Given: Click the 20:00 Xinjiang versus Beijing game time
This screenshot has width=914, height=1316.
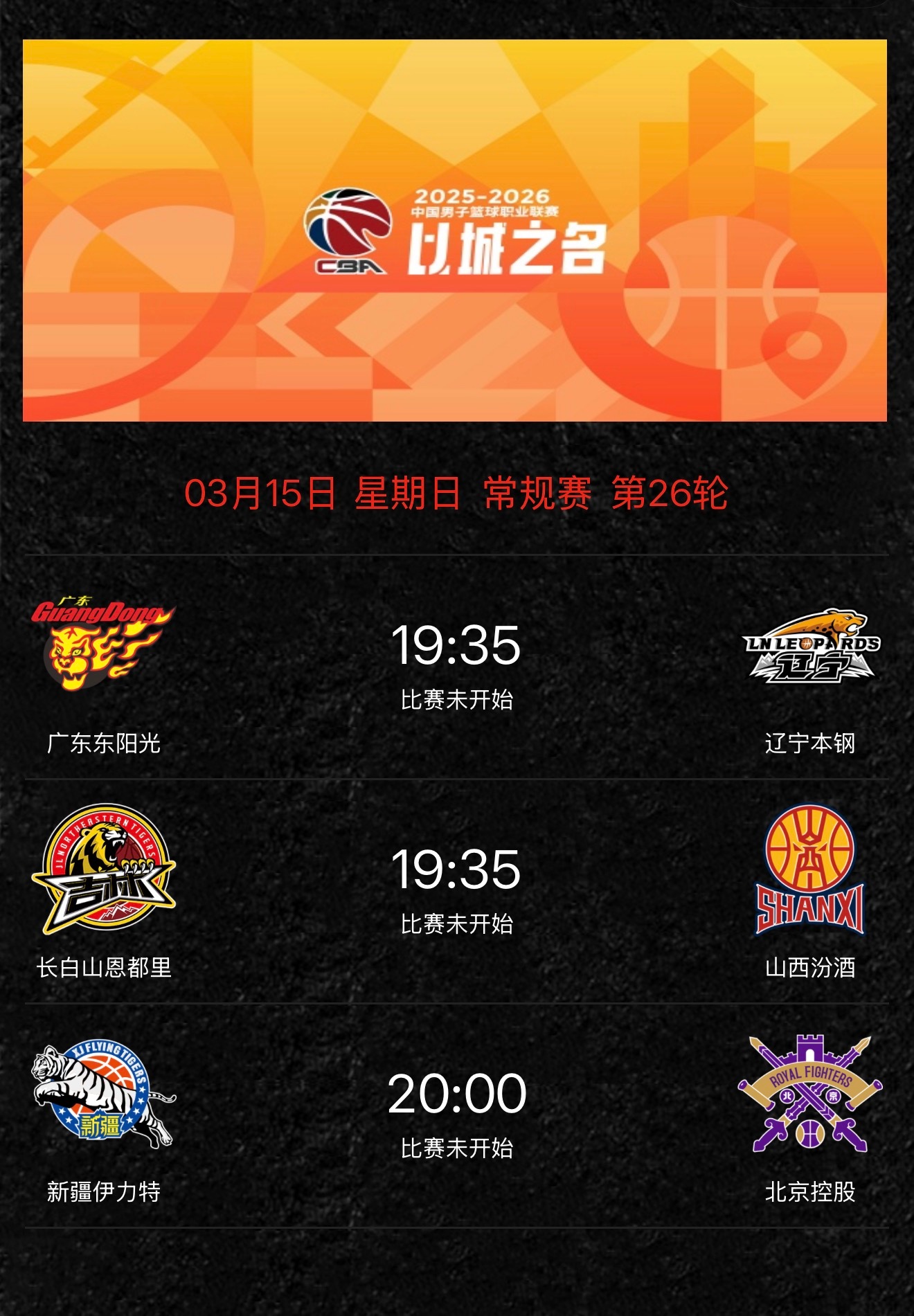Looking at the screenshot, I should point(457,1094).
